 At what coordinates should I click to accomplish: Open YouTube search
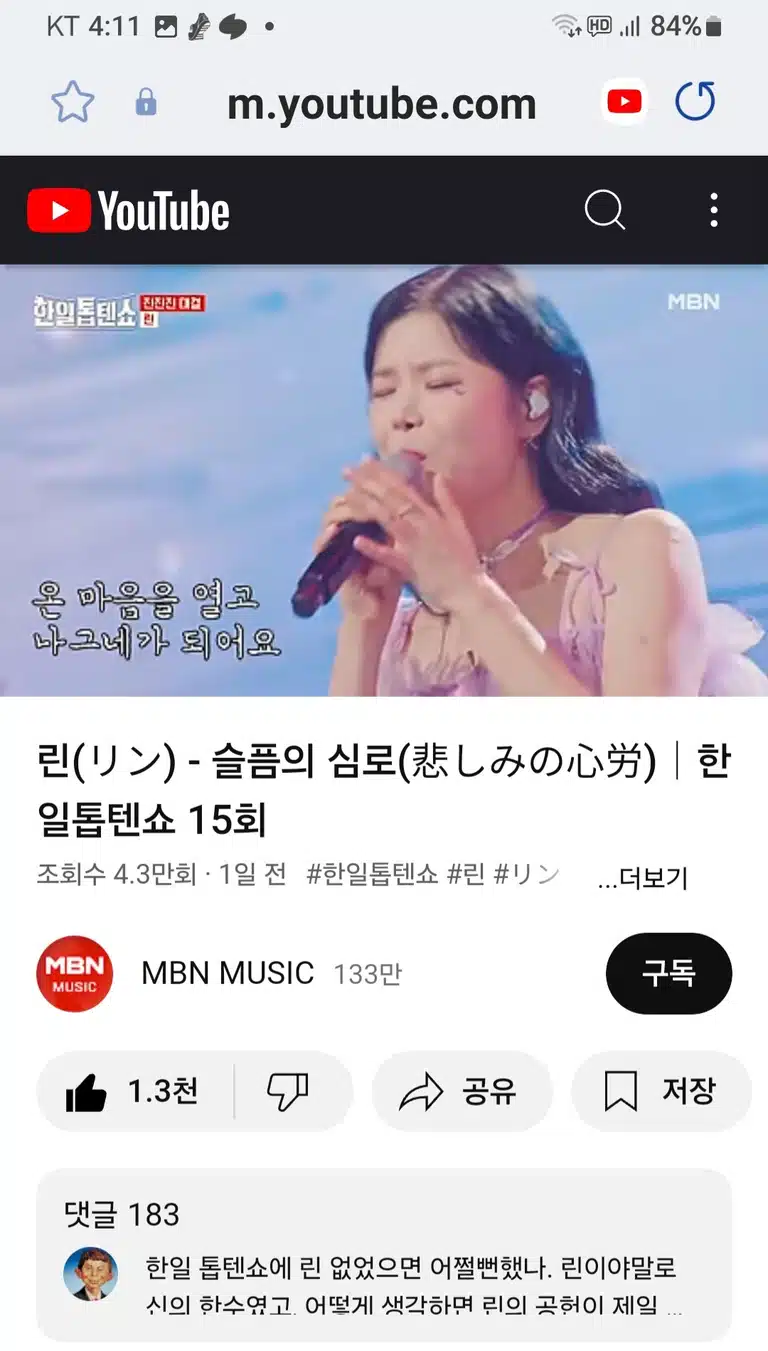tap(605, 211)
